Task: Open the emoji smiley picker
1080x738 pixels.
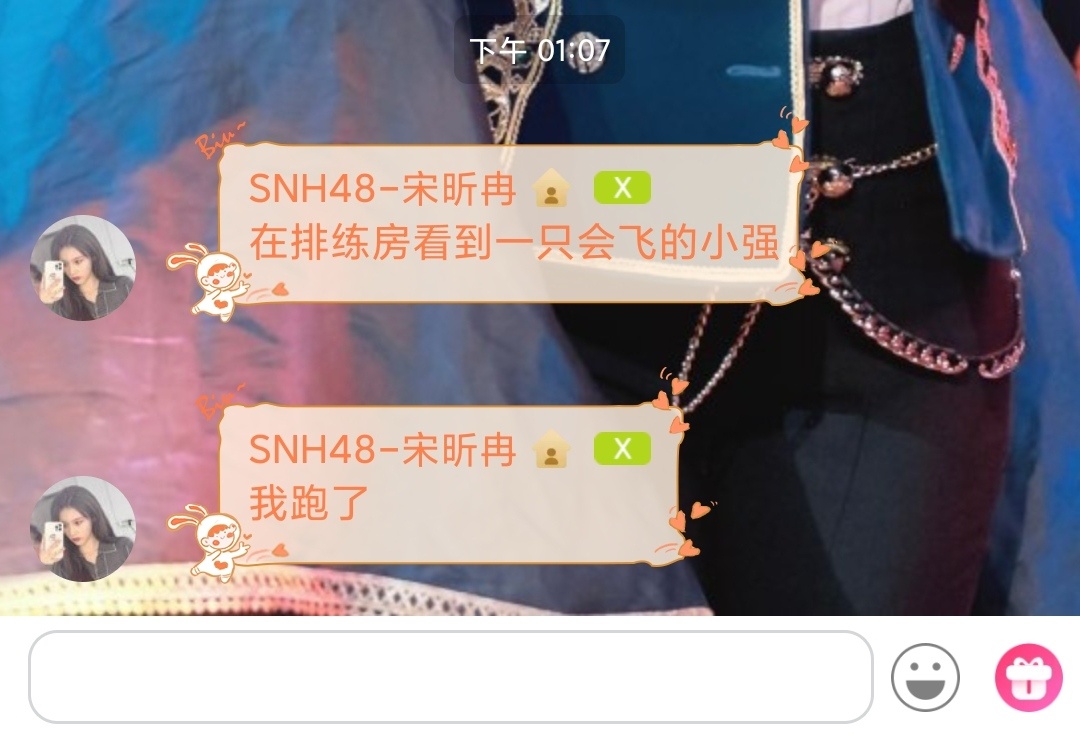Action: tap(925, 677)
